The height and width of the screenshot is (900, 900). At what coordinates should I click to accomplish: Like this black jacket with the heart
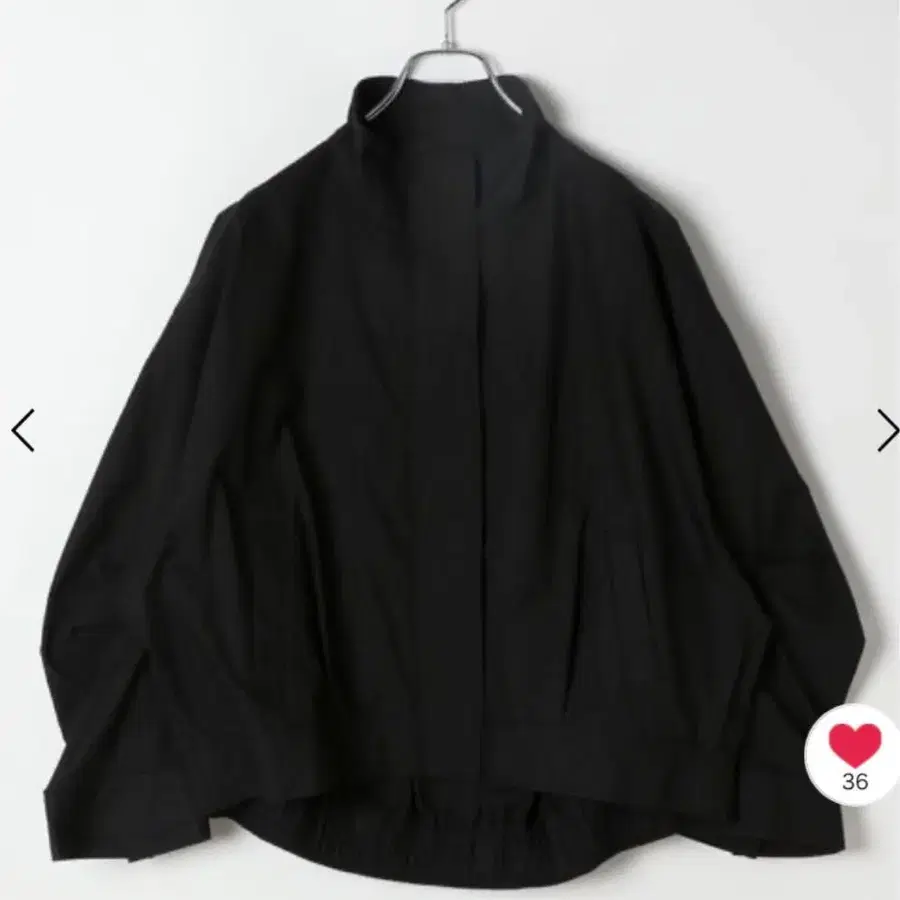point(855,745)
